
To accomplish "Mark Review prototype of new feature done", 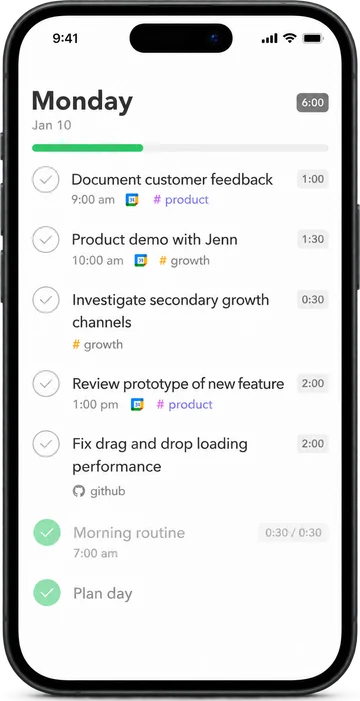I will point(46,384).
